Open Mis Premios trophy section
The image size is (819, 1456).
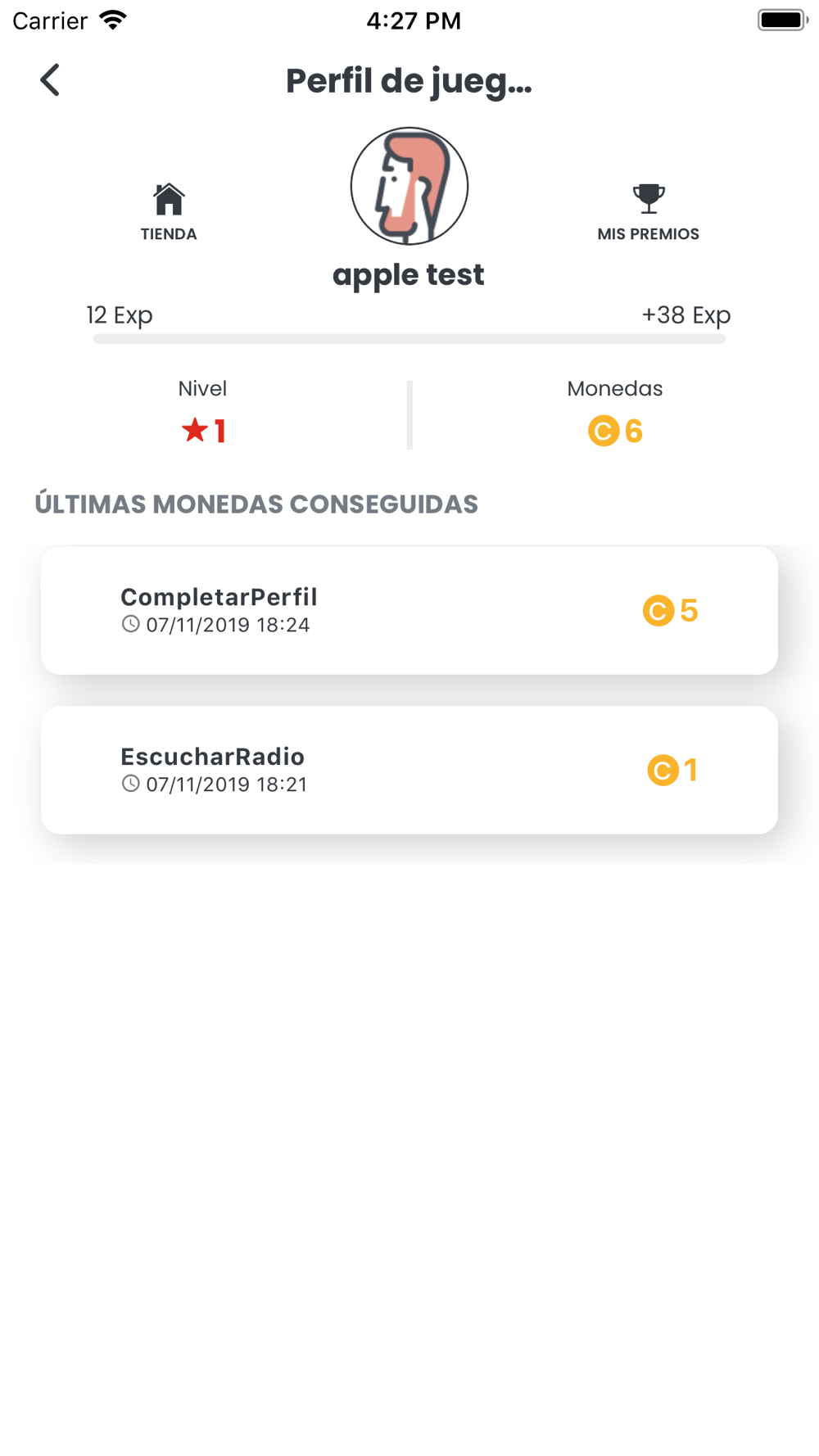coord(648,212)
